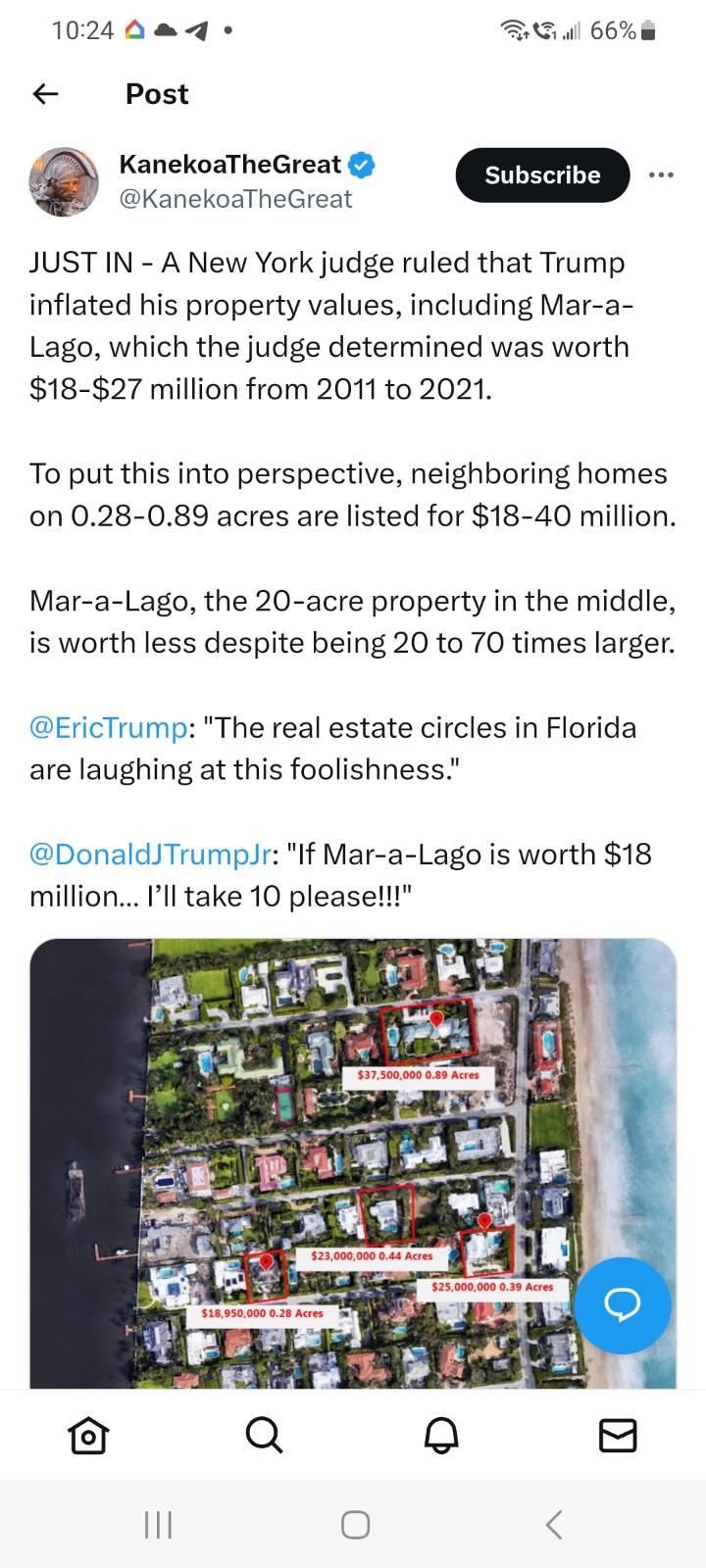
Task: Open the @DonaldJTrumpJr mention
Action: point(150,855)
